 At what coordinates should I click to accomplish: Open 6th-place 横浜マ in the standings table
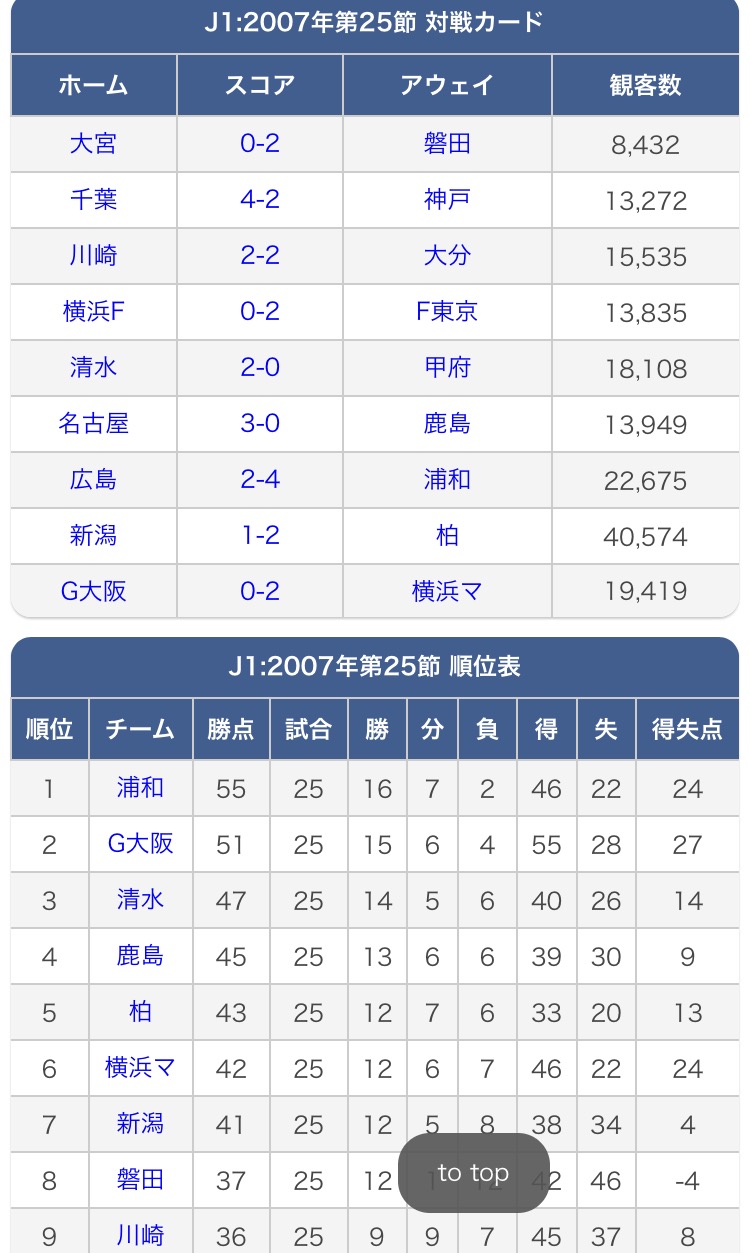click(140, 1068)
